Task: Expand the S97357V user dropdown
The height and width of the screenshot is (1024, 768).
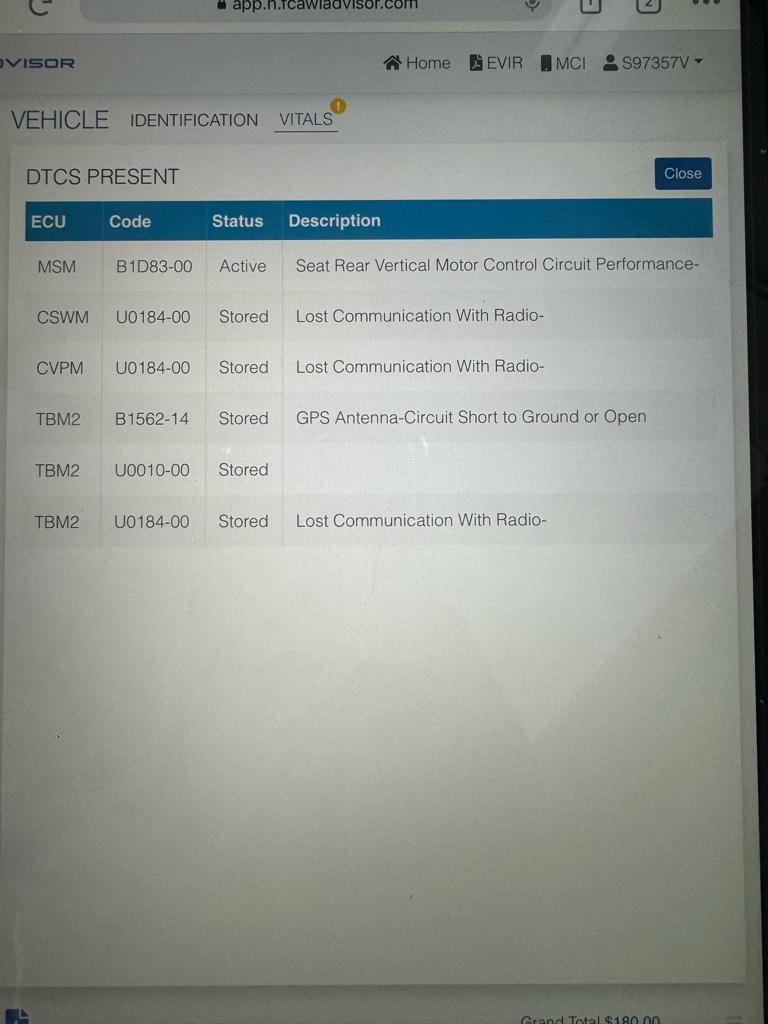Action: pos(653,63)
